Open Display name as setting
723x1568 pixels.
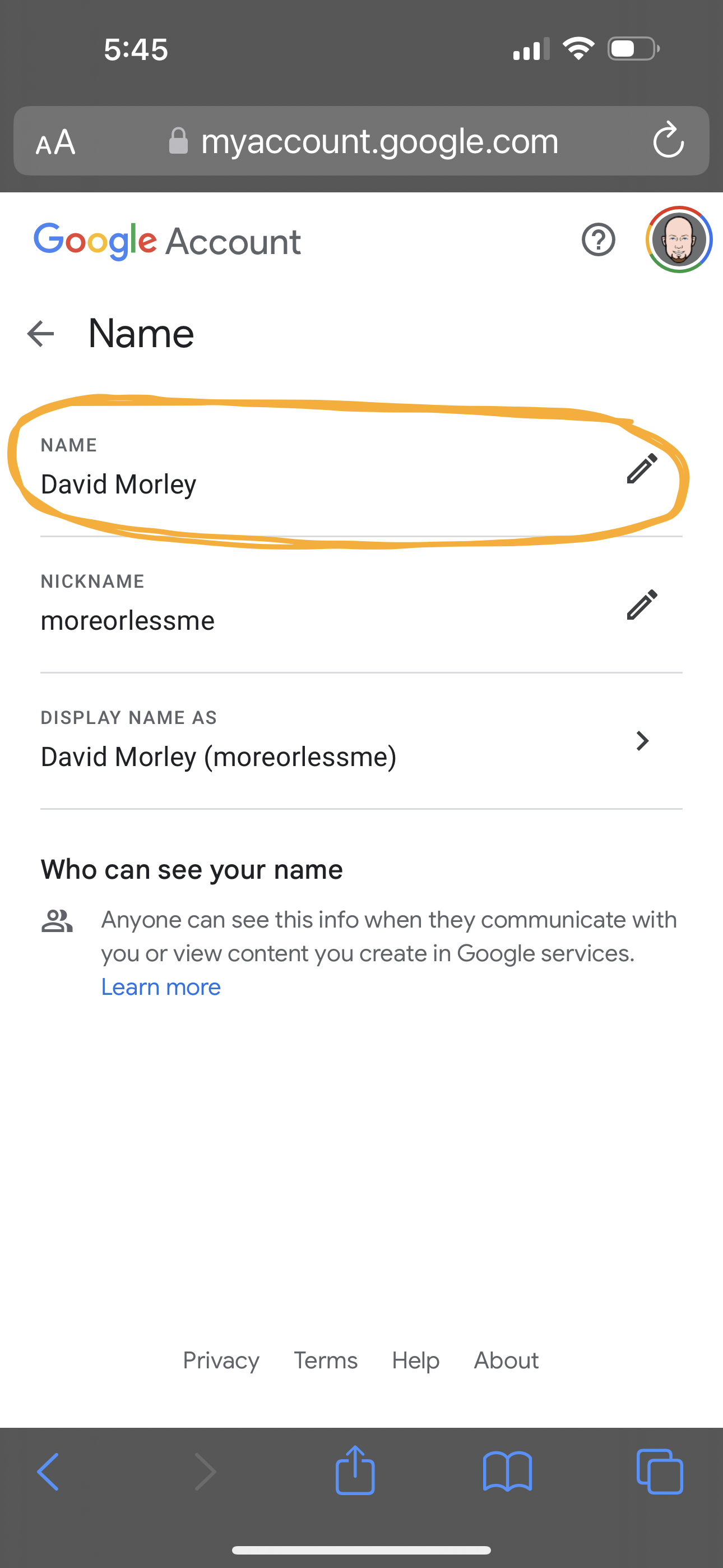click(x=361, y=741)
